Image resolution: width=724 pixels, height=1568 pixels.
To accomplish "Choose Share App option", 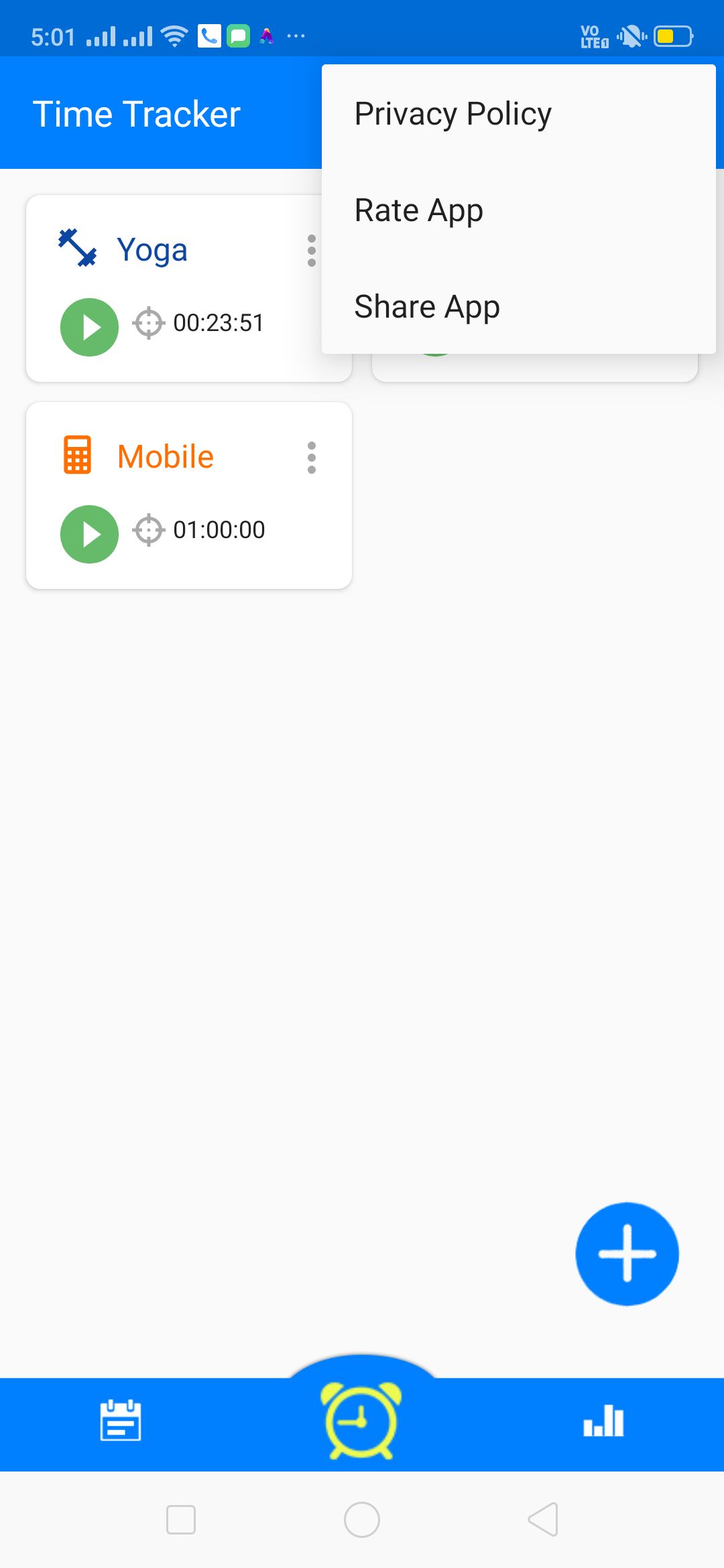I will click(426, 307).
